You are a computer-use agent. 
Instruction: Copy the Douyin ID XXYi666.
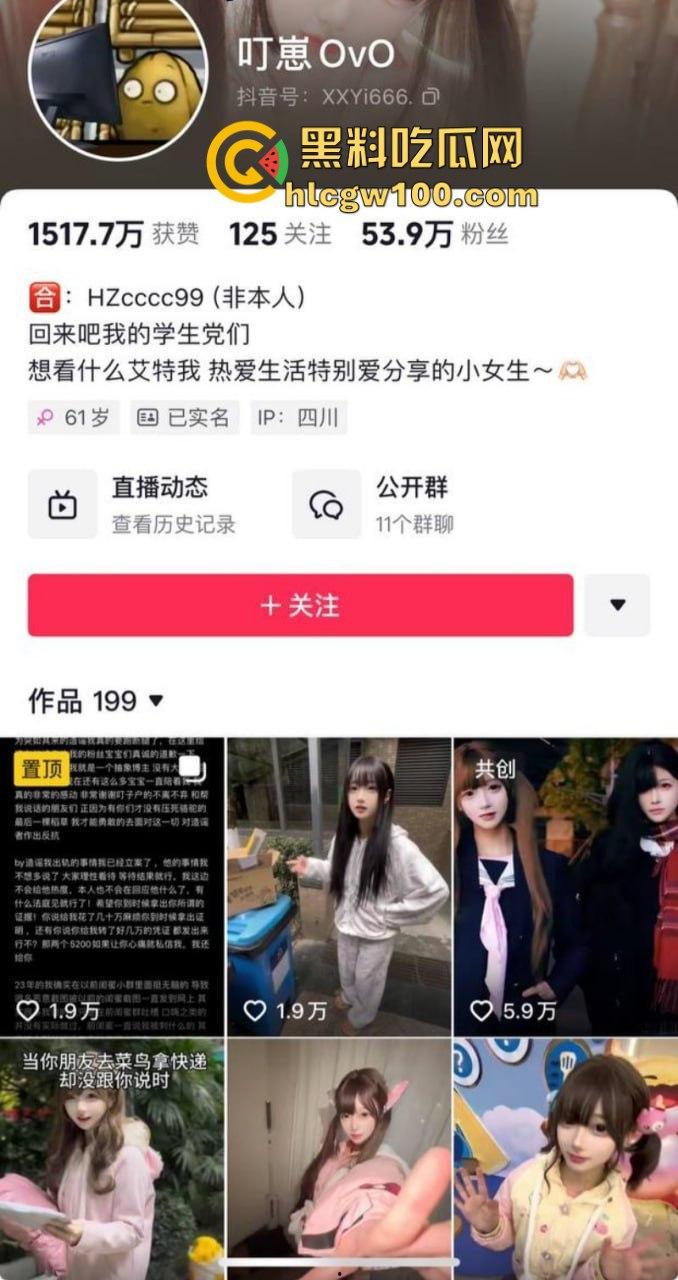(x=431, y=97)
